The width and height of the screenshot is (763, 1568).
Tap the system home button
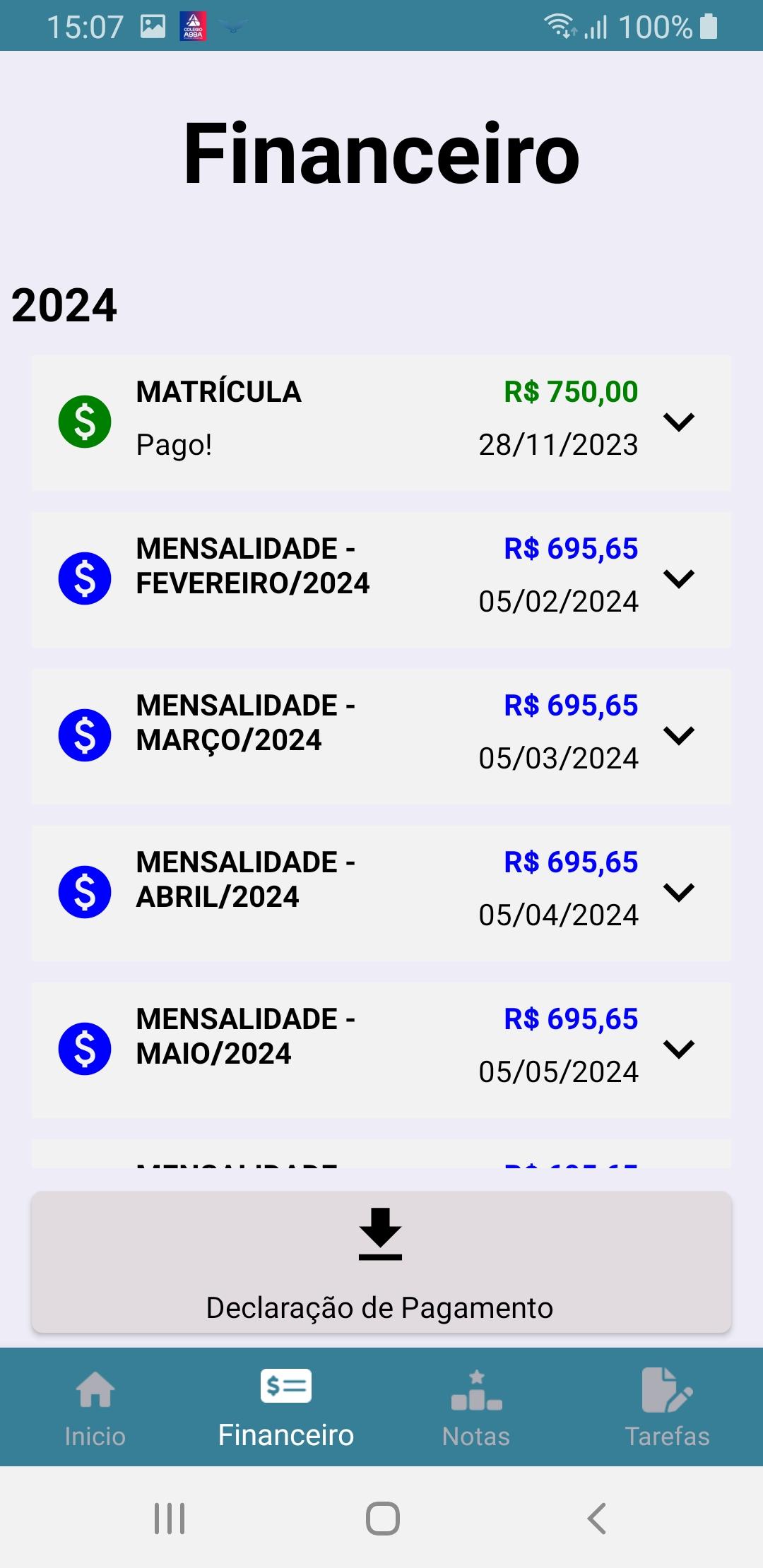click(x=382, y=1519)
